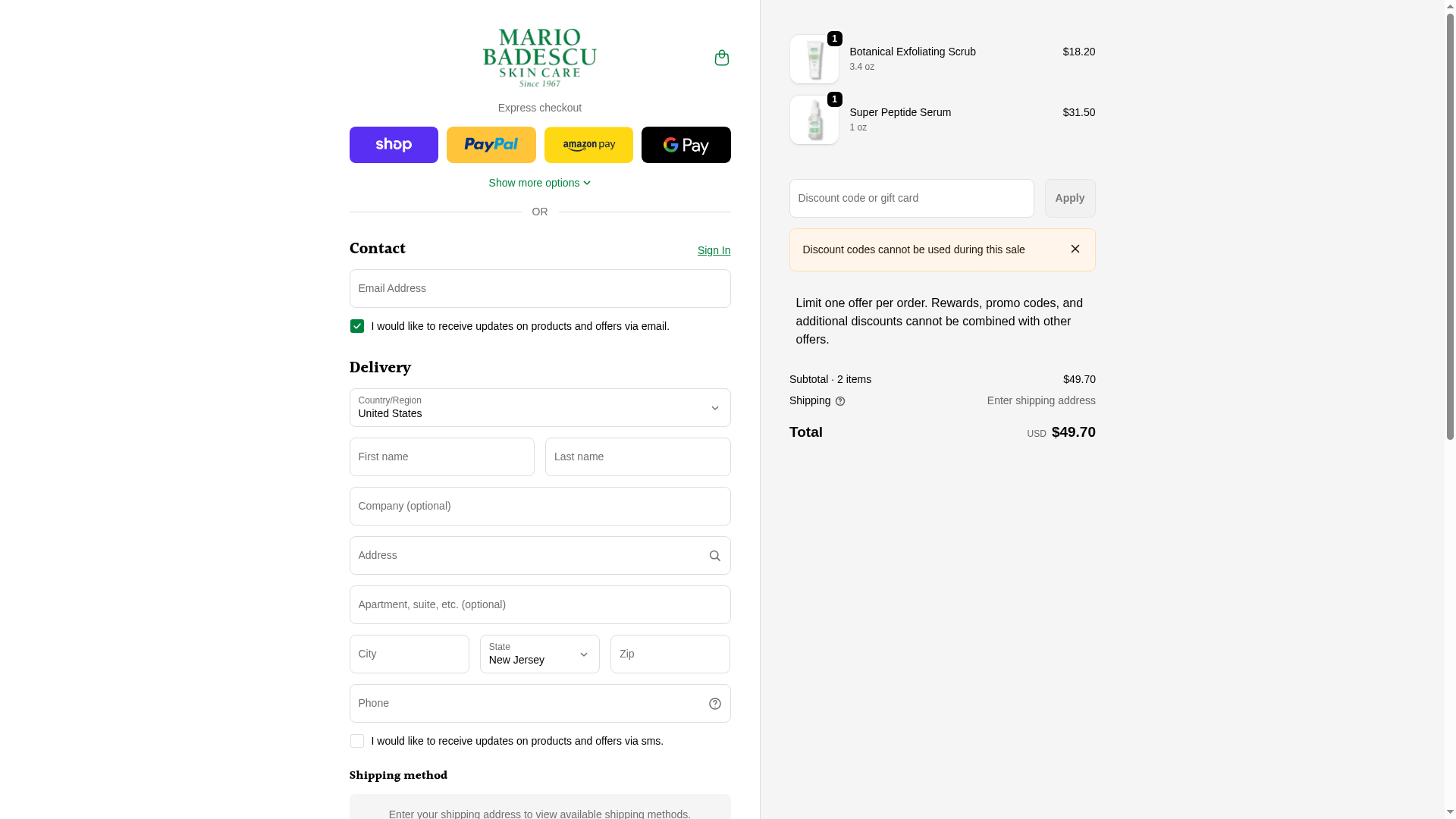
Task: Pay with Shop Pay
Action: coord(394,145)
